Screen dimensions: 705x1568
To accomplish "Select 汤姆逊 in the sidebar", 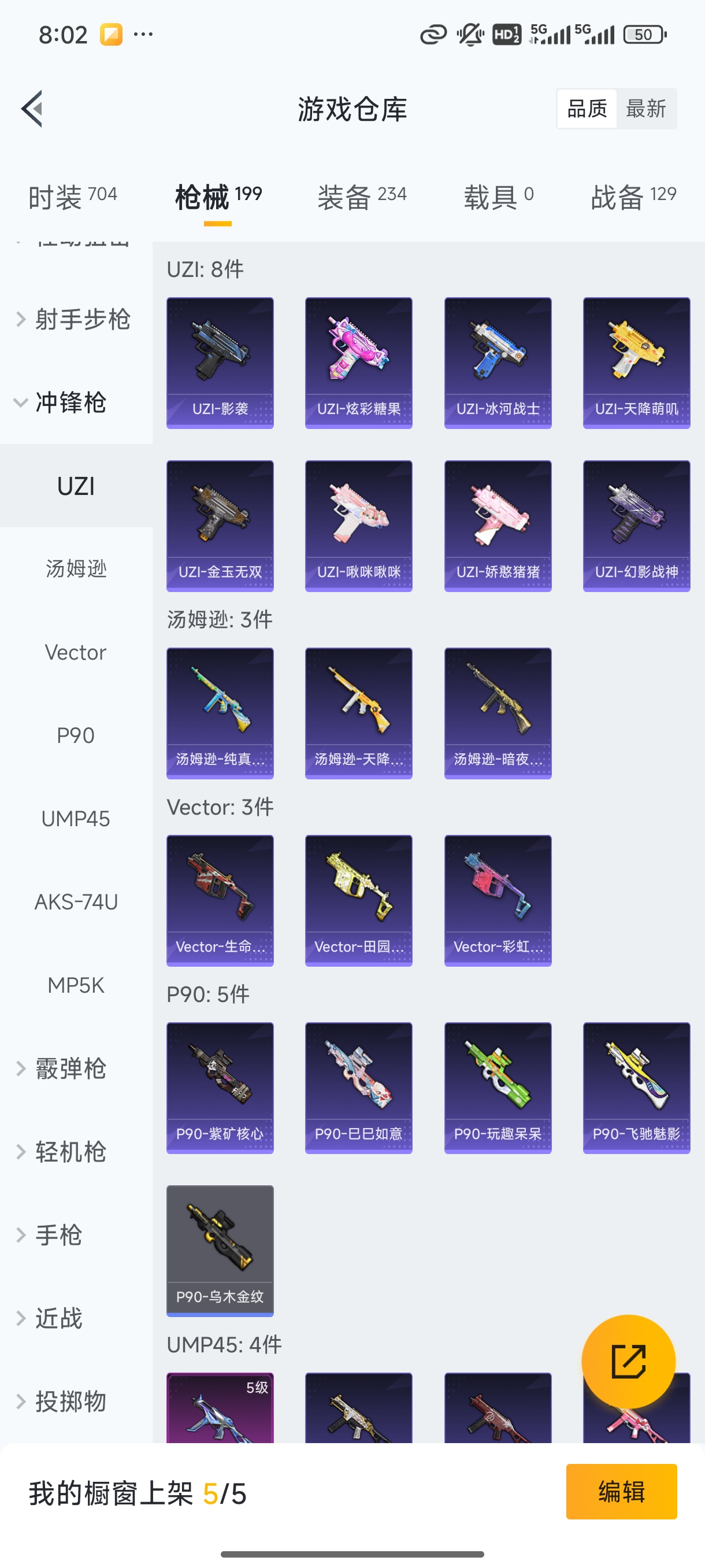I will coord(76,569).
